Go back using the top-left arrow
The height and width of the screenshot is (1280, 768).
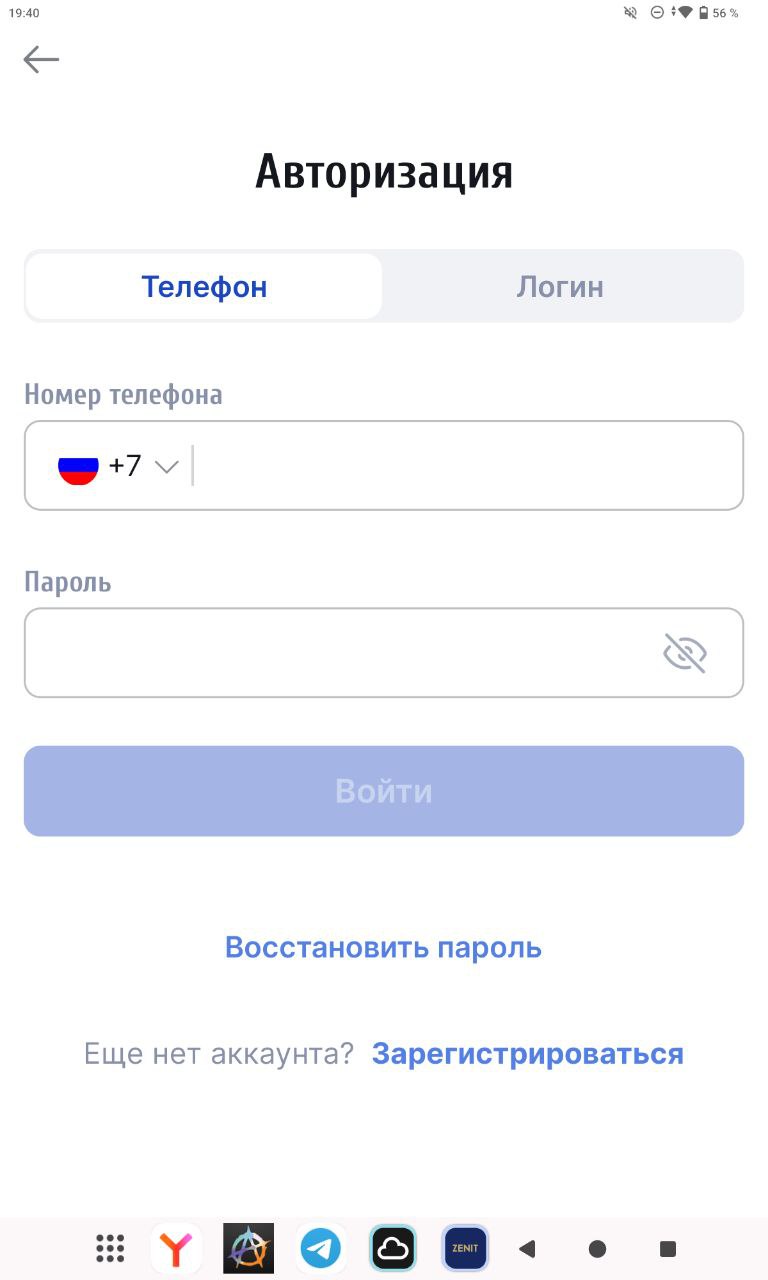click(41, 60)
